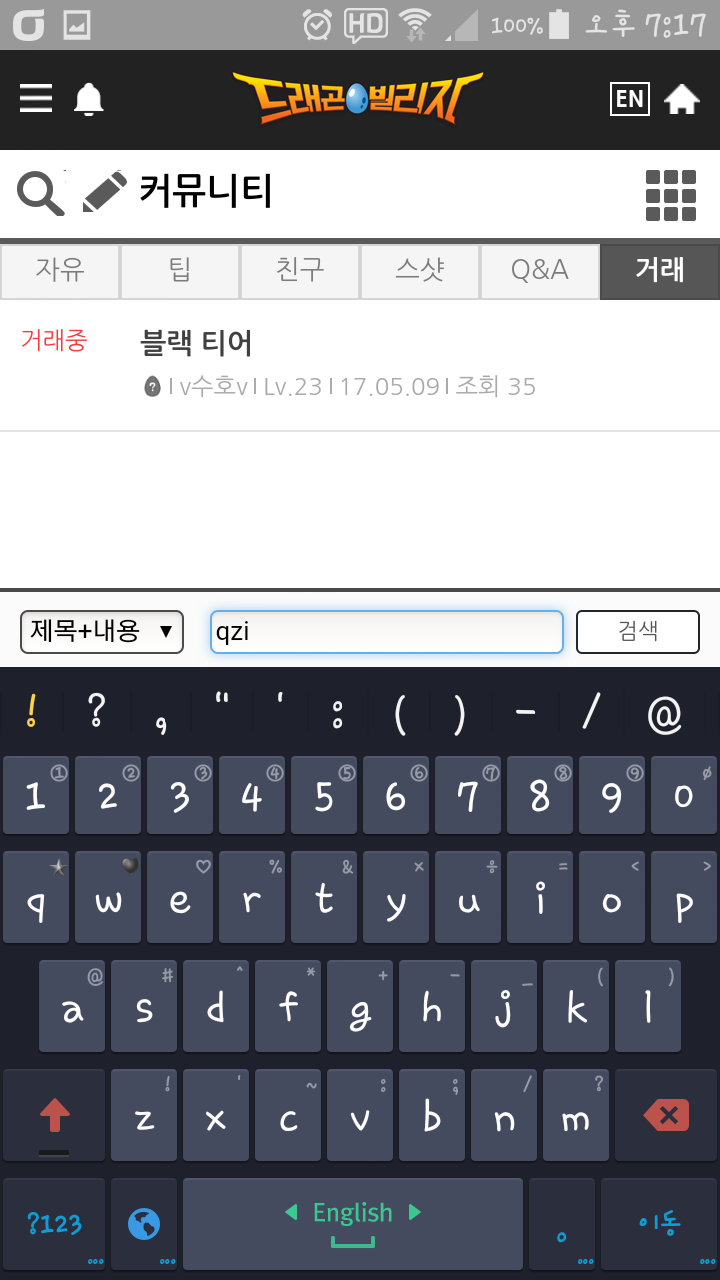
Task: View the Q&A tab
Action: click(x=540, y=271)
